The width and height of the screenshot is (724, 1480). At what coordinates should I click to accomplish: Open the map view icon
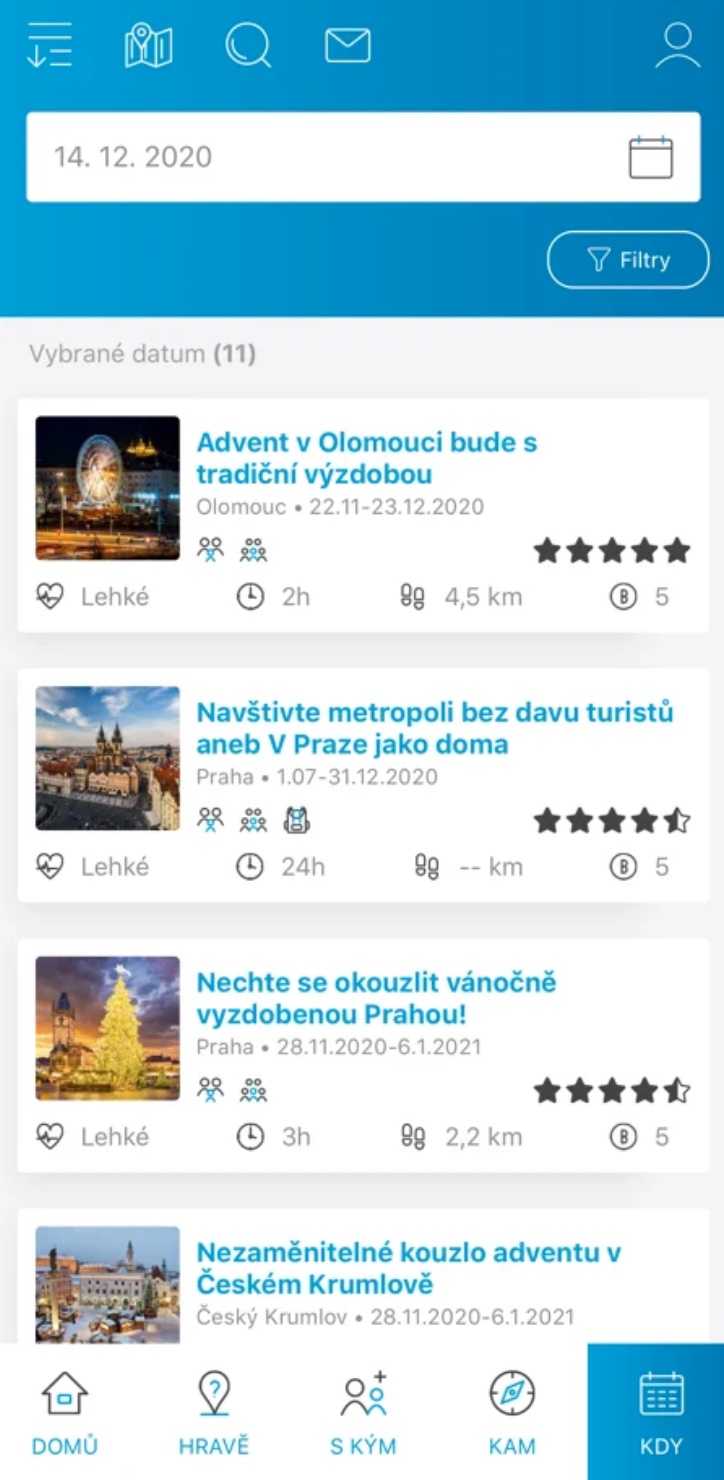pos(148,46)
